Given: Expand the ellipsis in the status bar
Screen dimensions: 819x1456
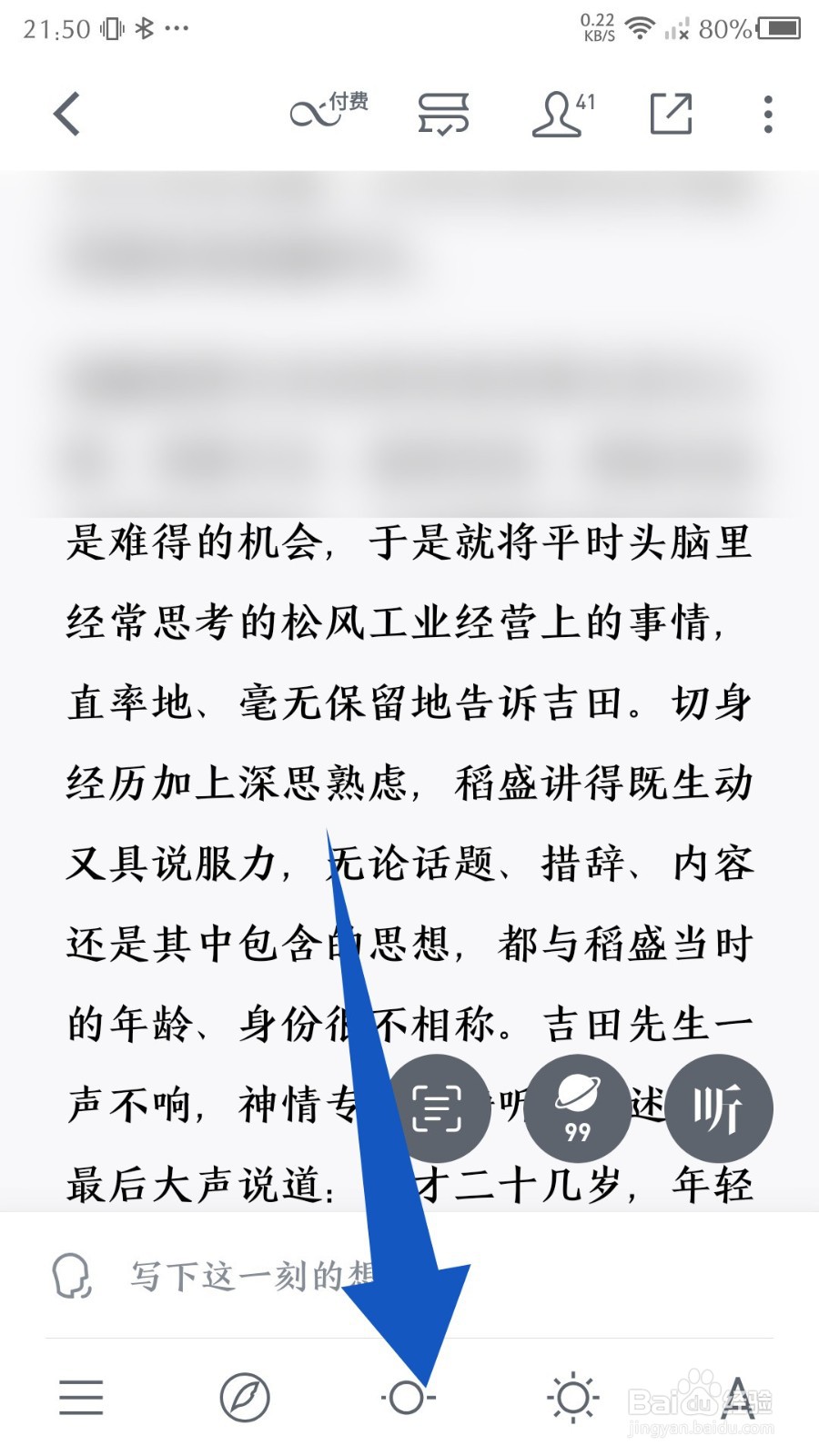Looking at the screenshot, I should pos(176,30).
